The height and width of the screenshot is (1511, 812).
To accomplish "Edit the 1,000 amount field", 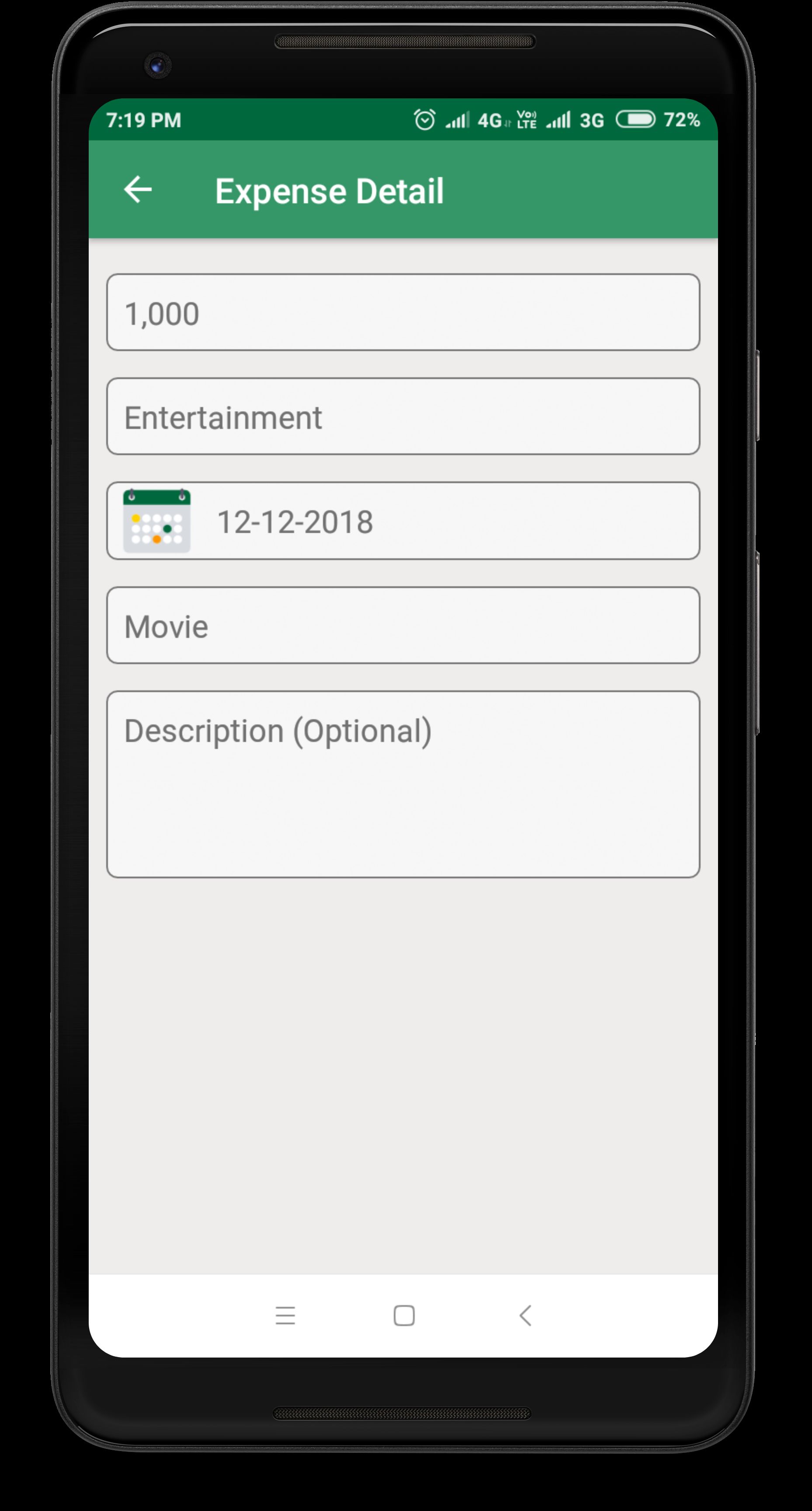I will pyautogui.click(x=403, y=313).
